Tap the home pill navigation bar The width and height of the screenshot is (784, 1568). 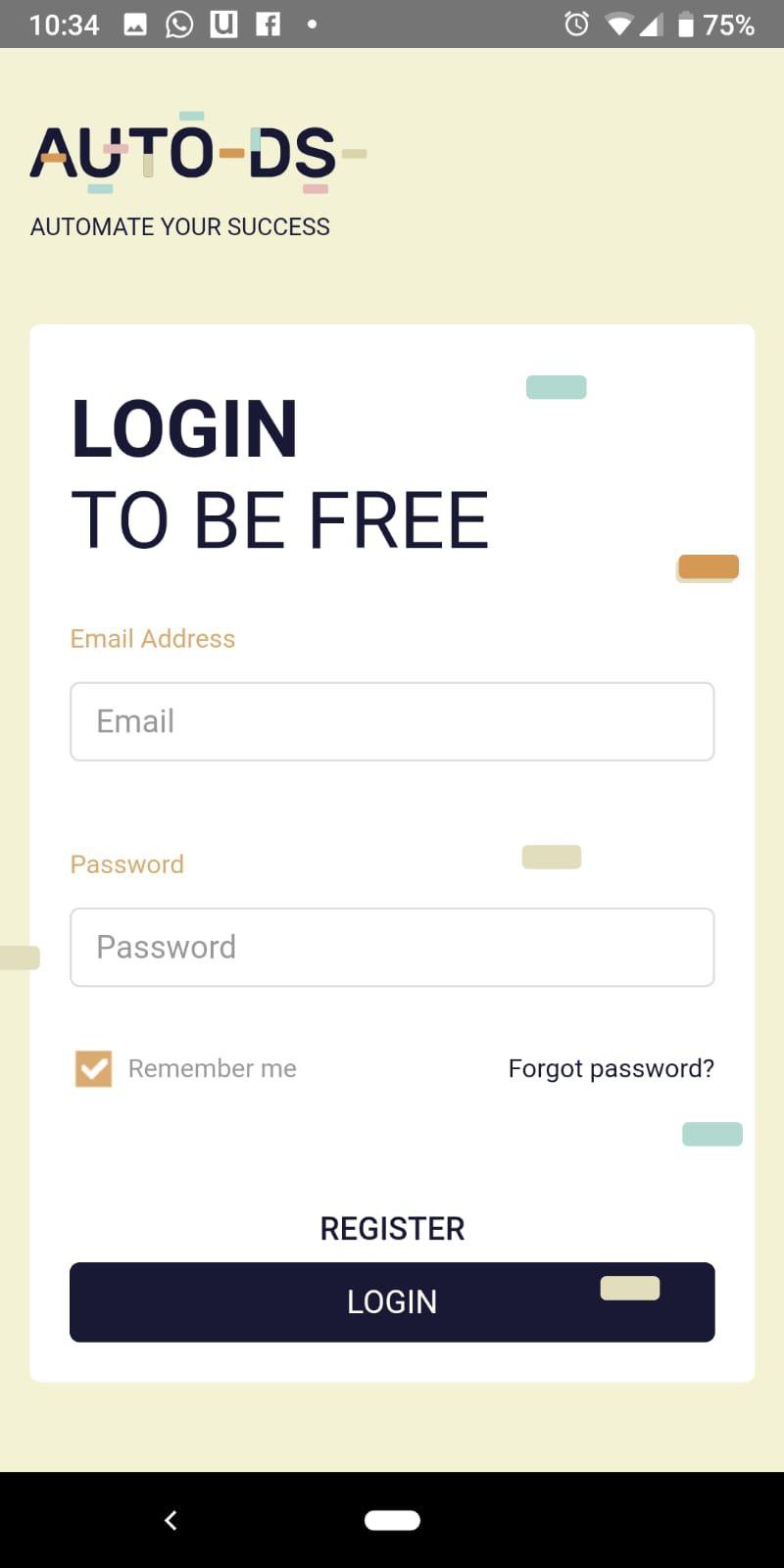point(392,1518)
